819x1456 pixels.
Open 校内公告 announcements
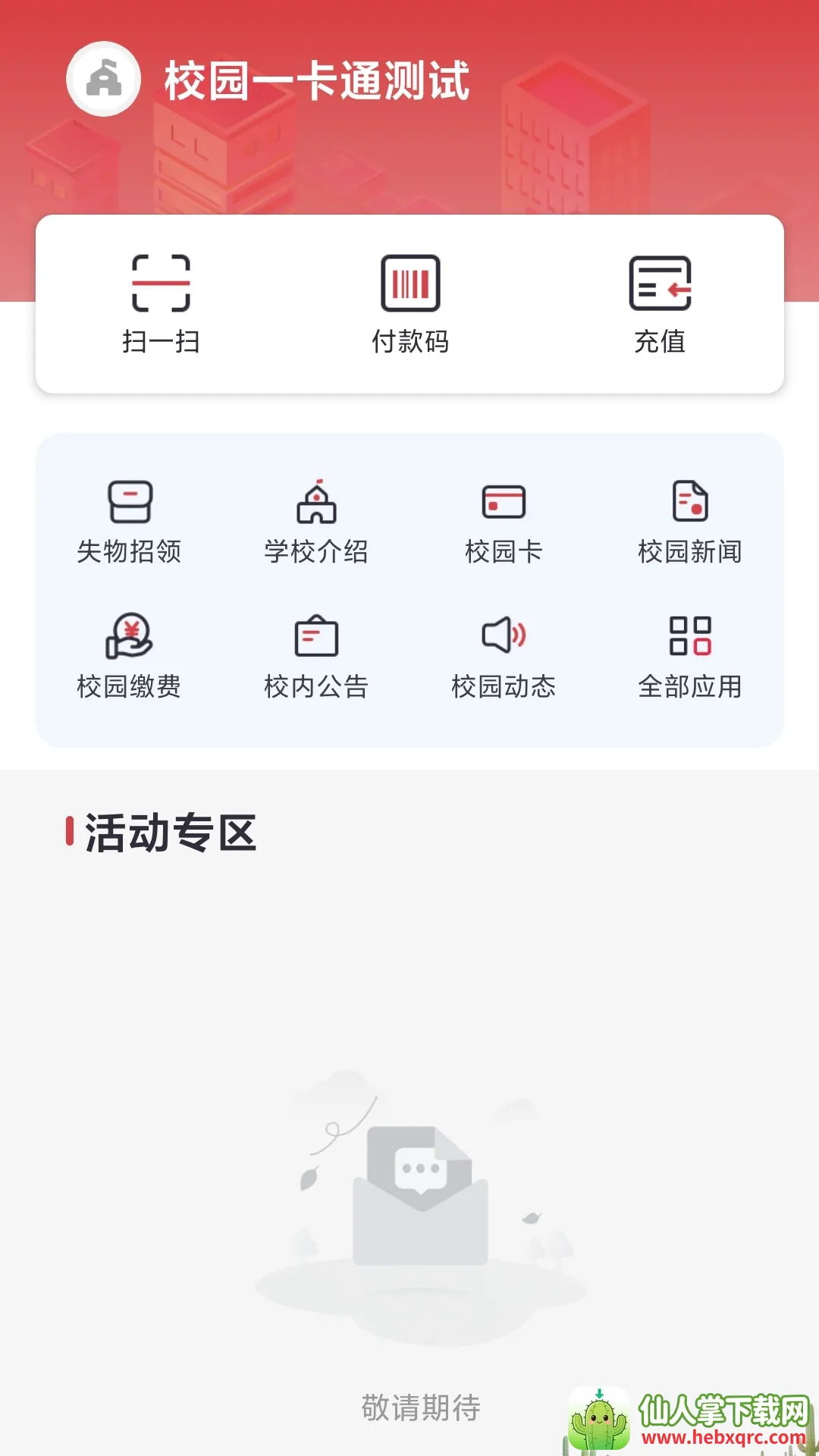316,656
